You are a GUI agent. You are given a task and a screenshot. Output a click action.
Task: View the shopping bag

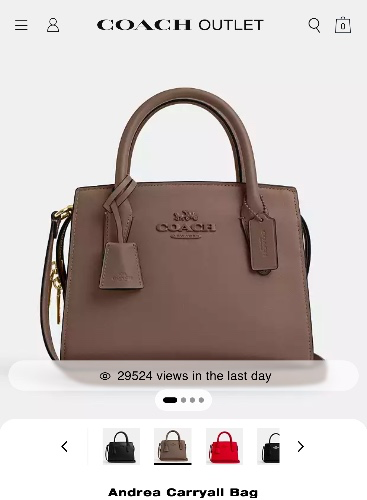point(343,25)
